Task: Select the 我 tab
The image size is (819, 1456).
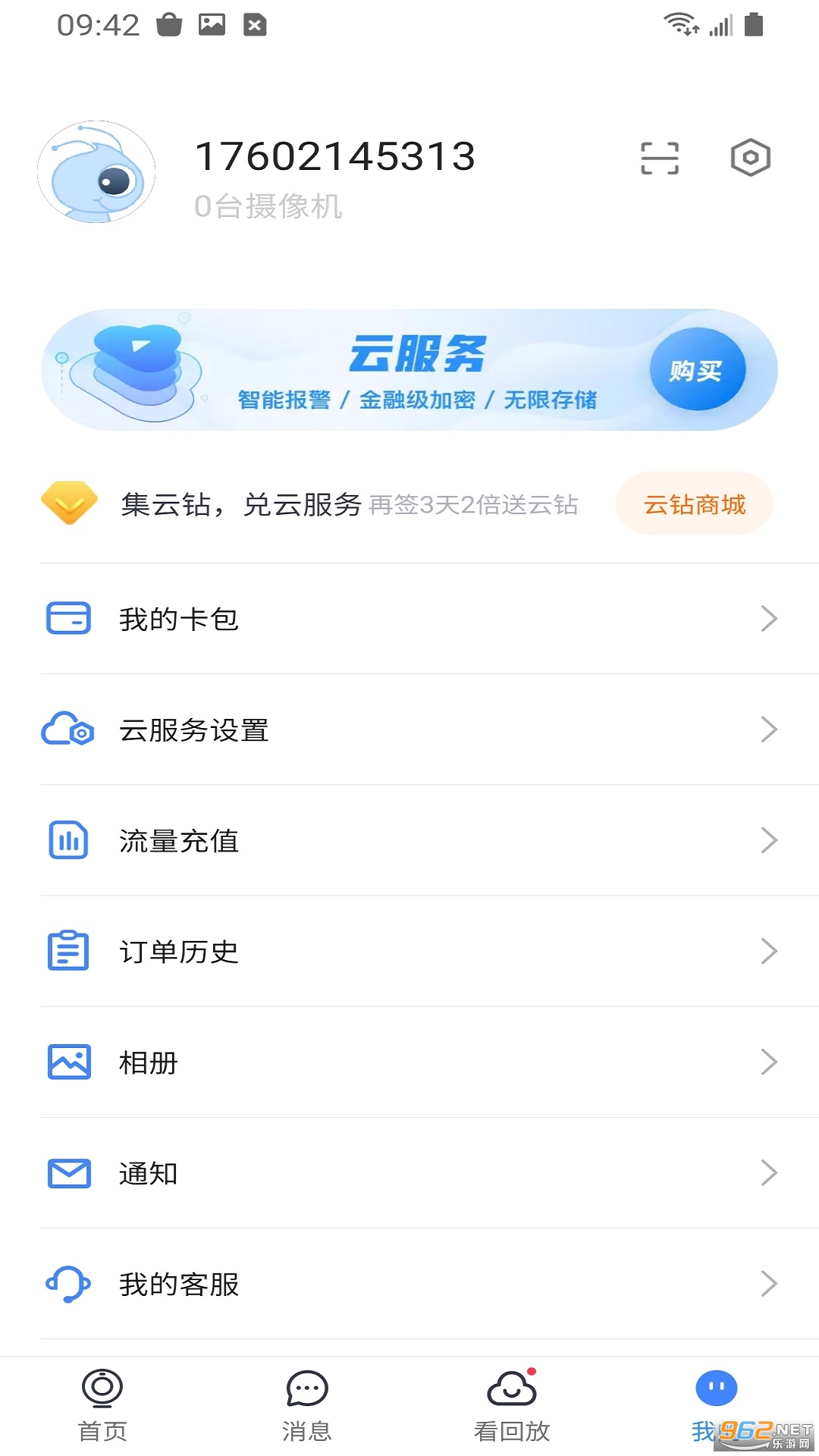Action: coord(715,1403)
